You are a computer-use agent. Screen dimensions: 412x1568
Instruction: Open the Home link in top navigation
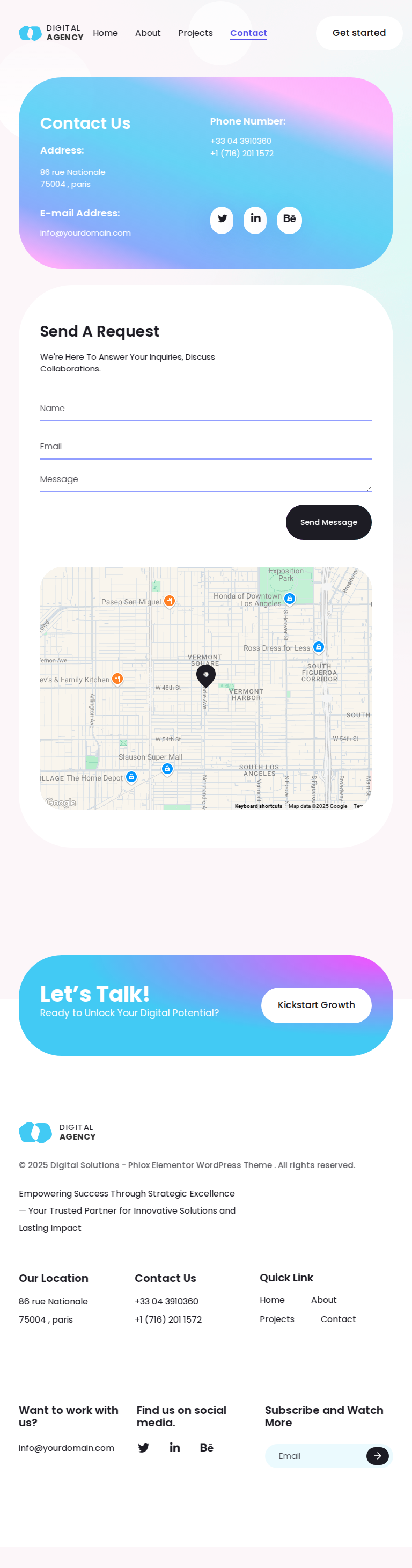pos(105,33)
